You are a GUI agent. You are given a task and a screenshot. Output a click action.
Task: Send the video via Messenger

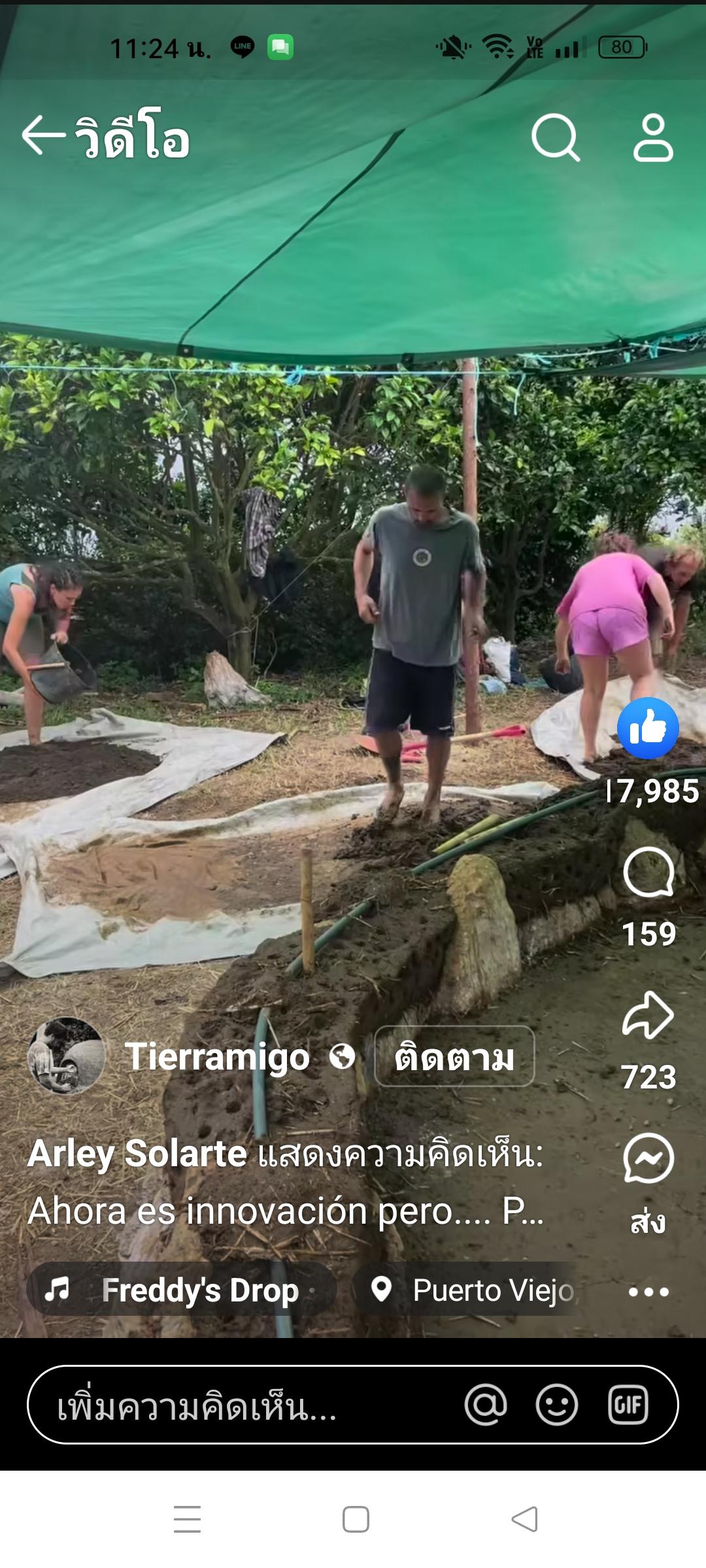pos(648,1159)
